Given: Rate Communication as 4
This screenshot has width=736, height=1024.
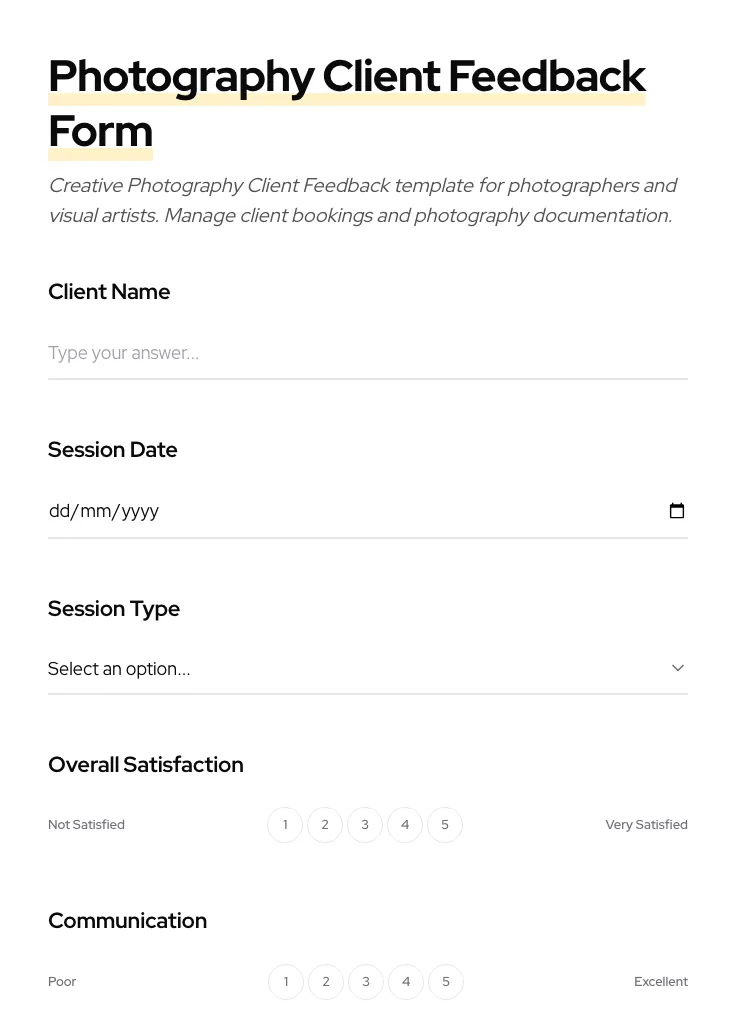Looking at the screenshot, I should [x=406, y=981].
